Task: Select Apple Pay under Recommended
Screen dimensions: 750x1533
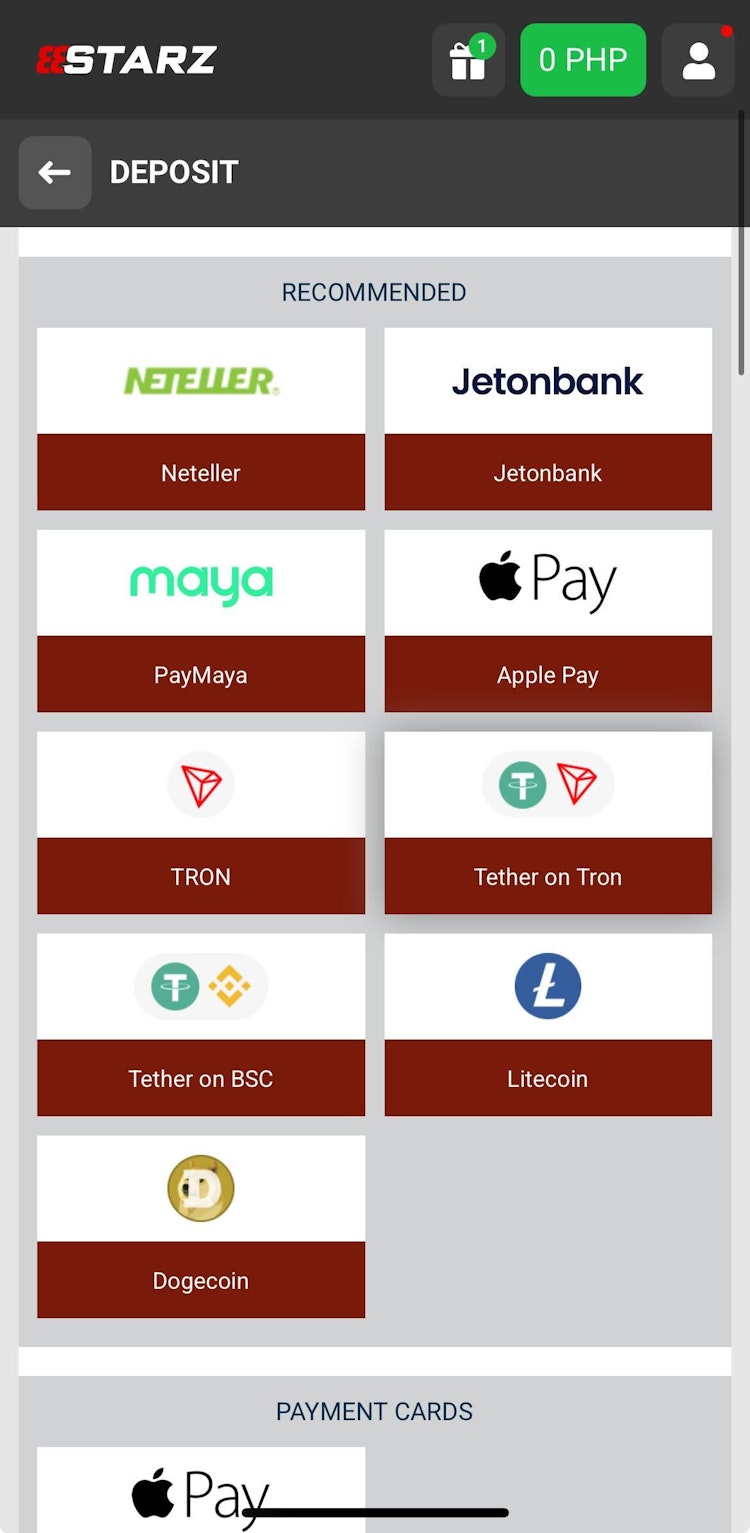Action: tap(548, 621)
